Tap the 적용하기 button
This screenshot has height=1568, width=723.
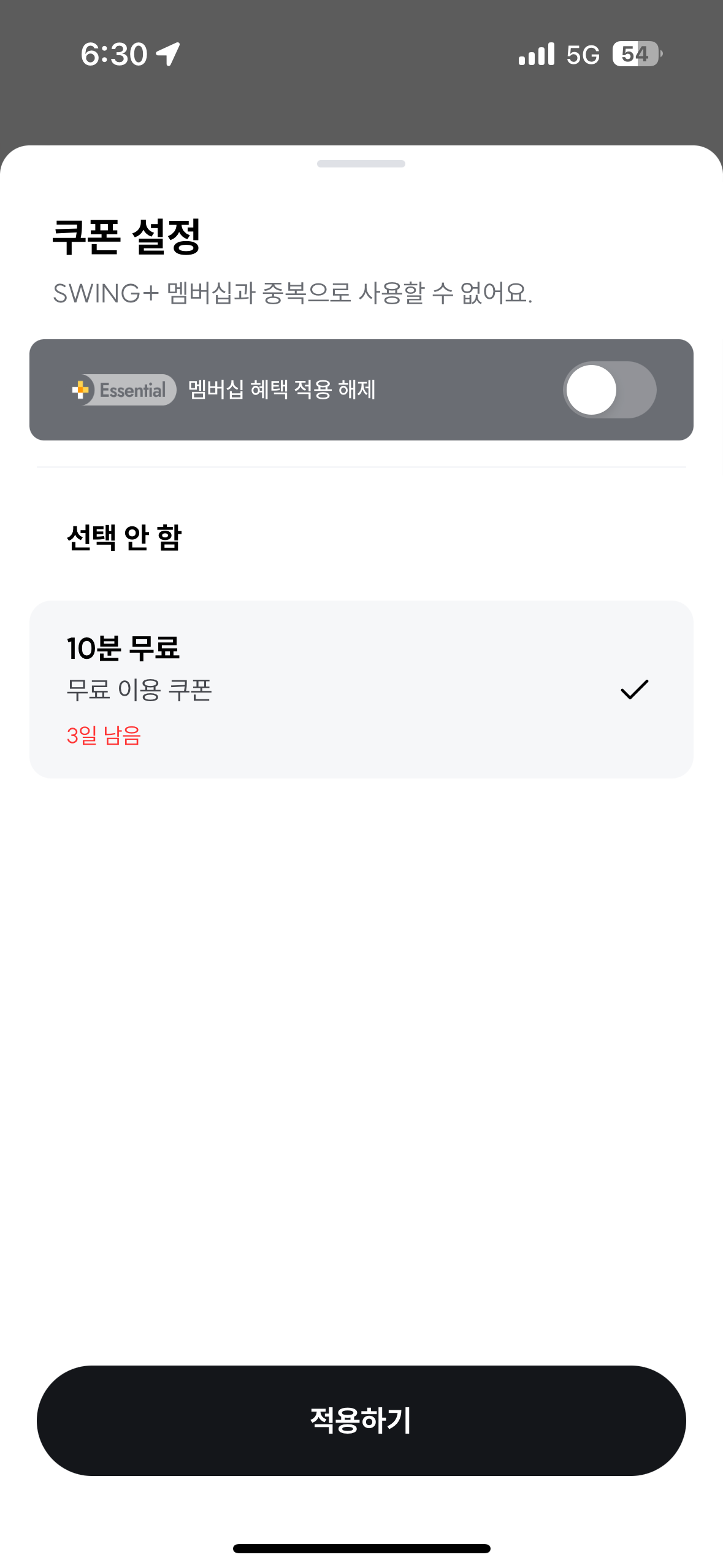point(361,1420)
